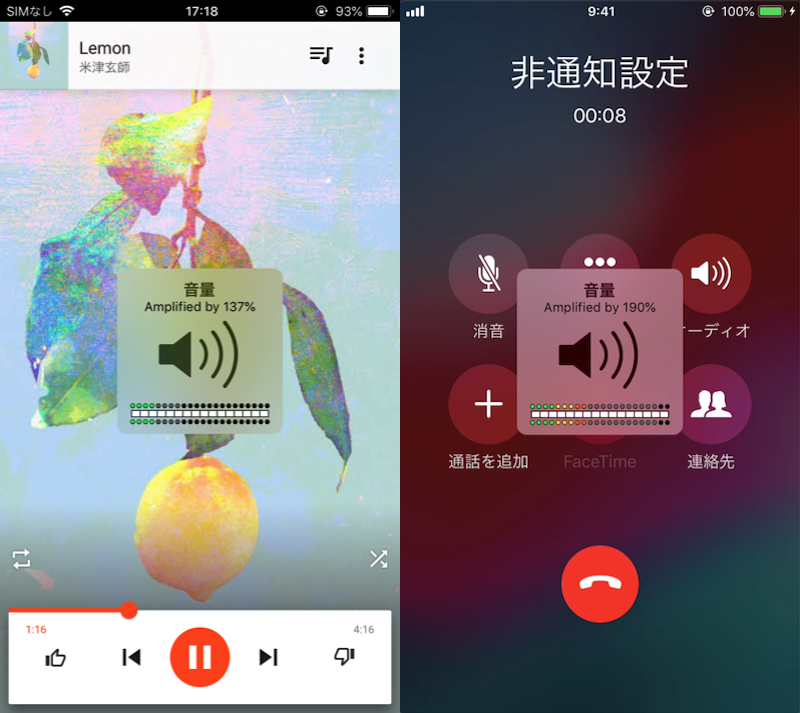Open 連絡先 contacts during call
Viewport: 800px width, 713px height.
click(711, 404)
